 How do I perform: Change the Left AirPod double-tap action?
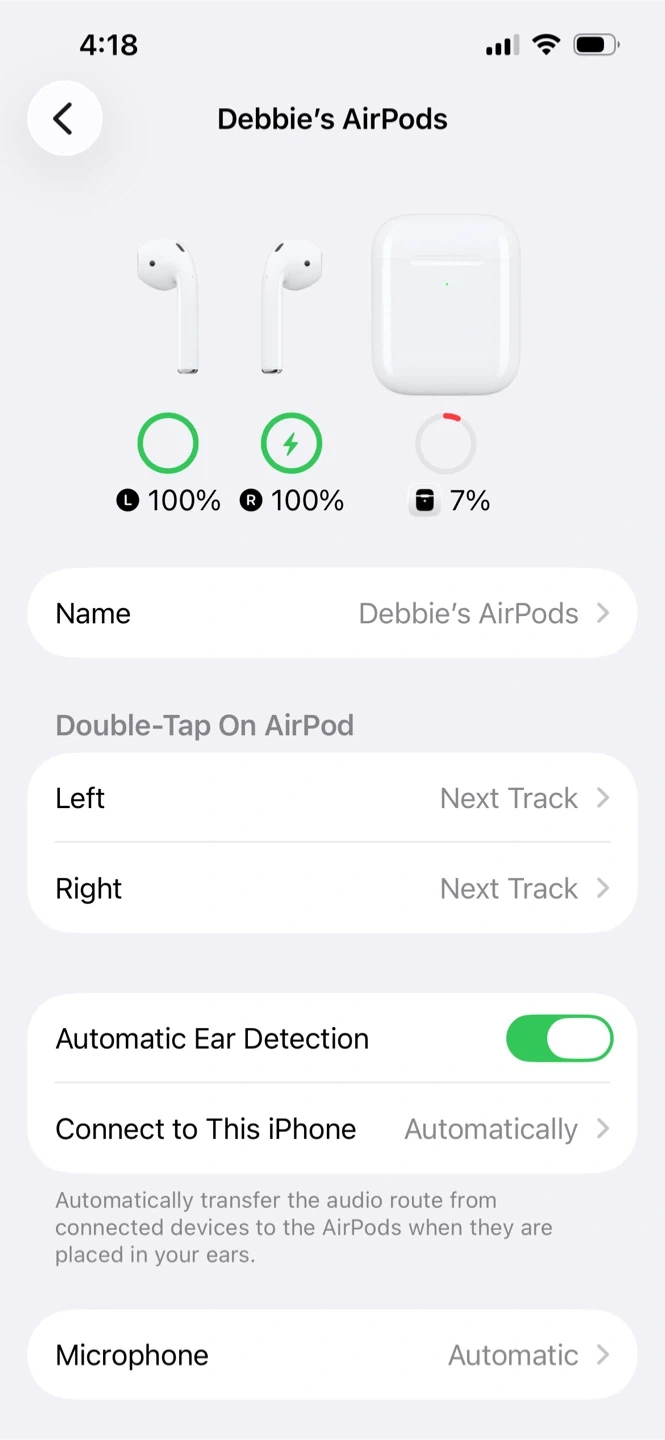coord(332,798)
